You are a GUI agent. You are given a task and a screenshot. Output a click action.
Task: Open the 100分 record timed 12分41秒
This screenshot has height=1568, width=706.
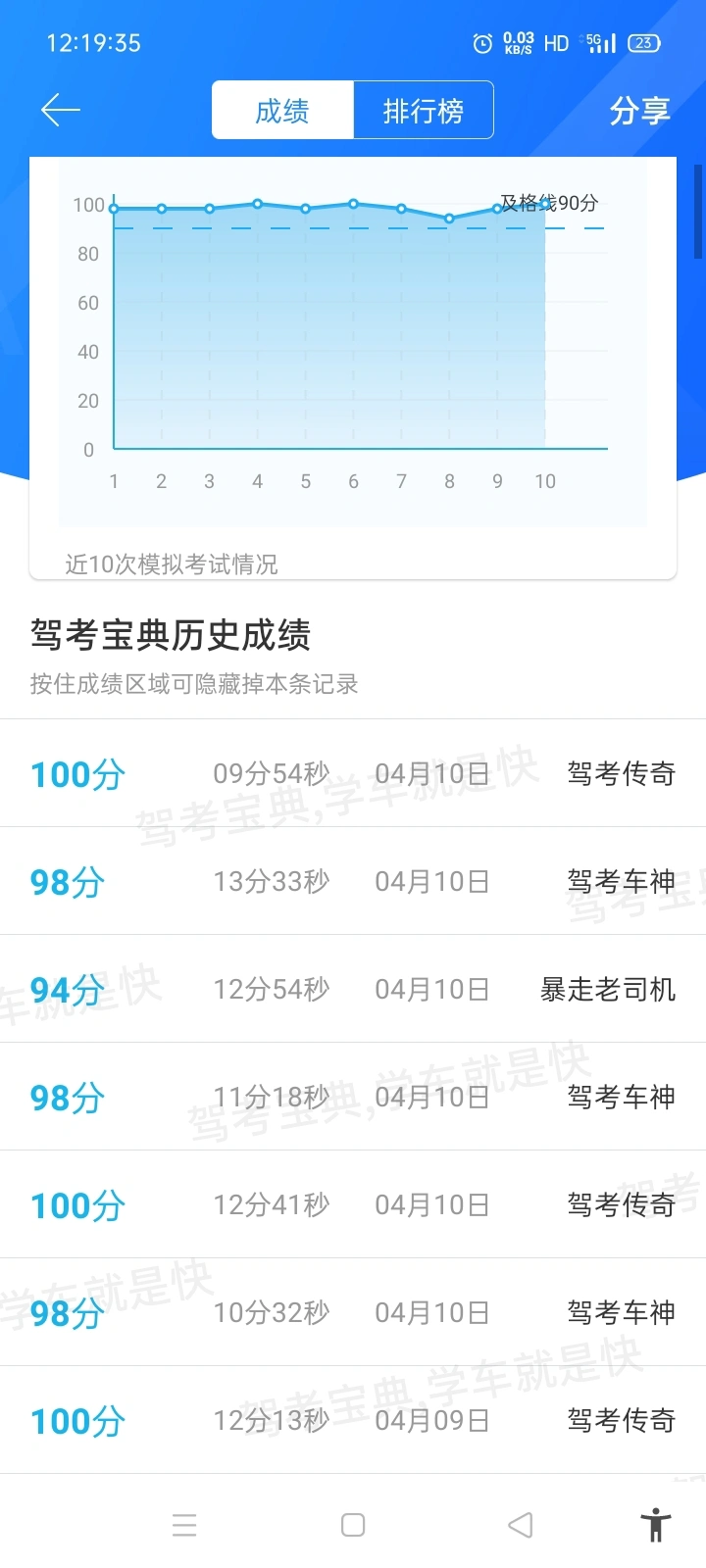click(x=353, y=1204)
